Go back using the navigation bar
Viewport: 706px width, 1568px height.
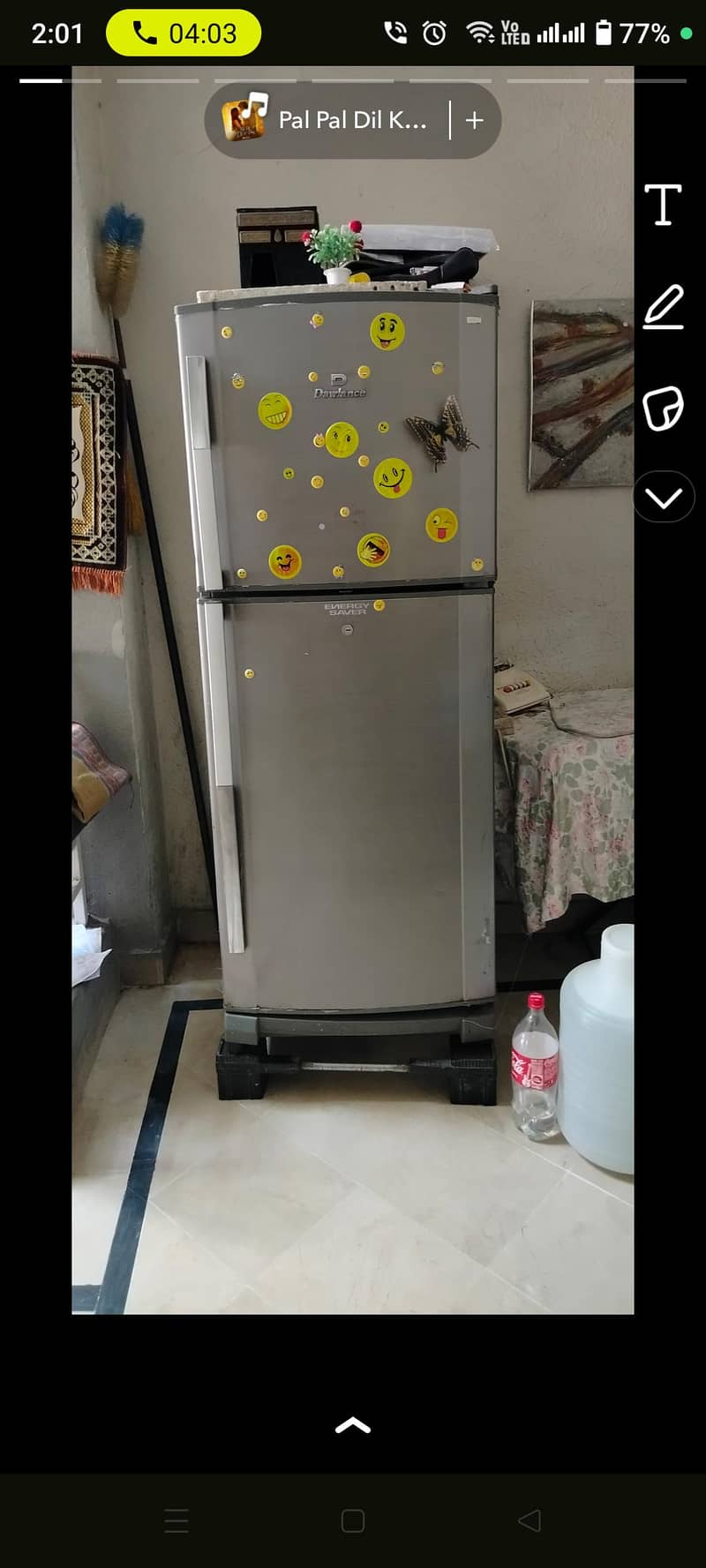tap(529, 1520)
